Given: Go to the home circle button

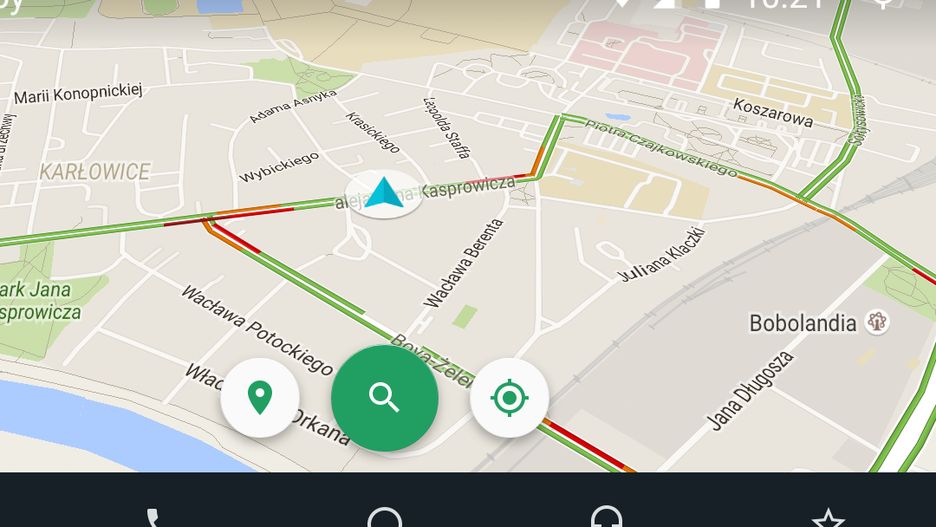Looking at the screenshot, I should 384,518.
